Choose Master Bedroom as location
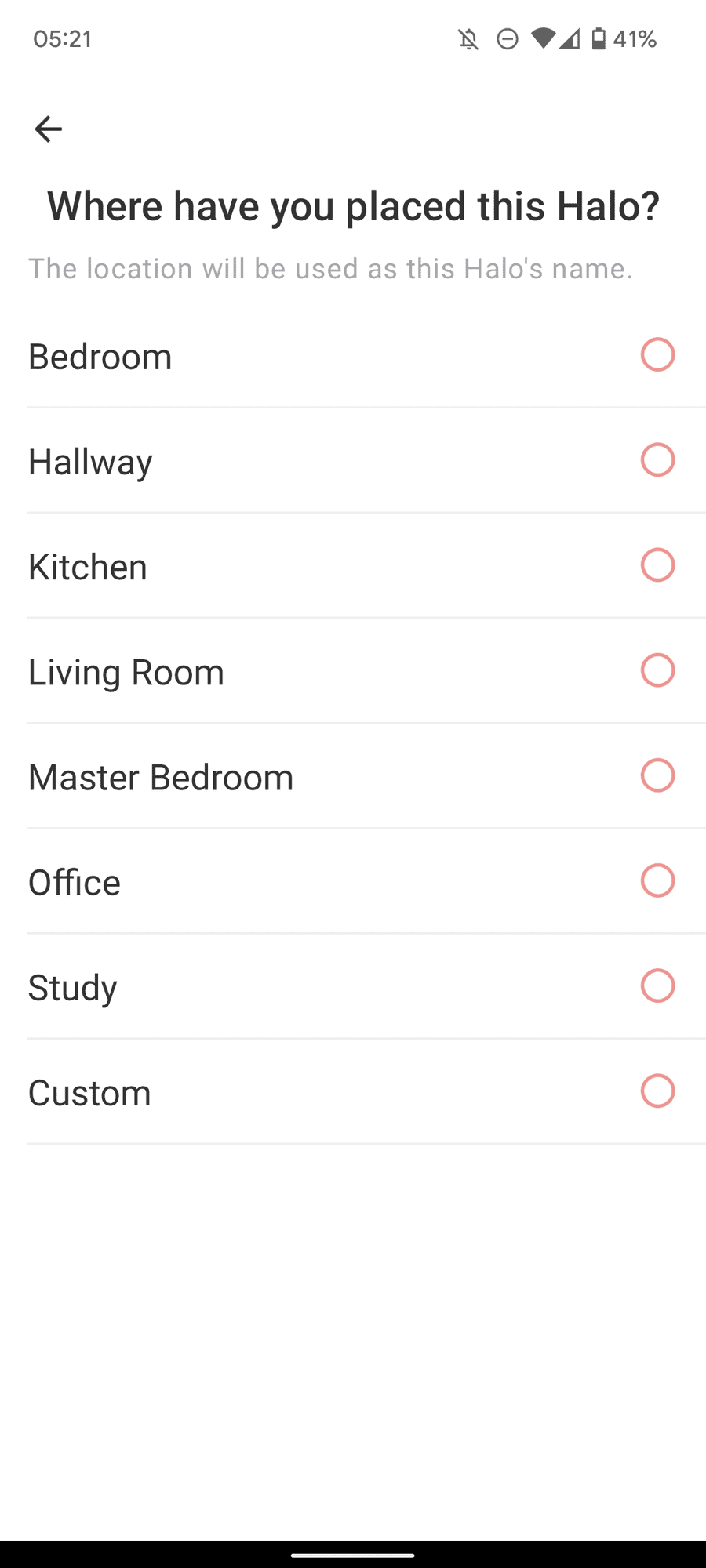Viewport: 706px width, 1568px height. point(657,775)
